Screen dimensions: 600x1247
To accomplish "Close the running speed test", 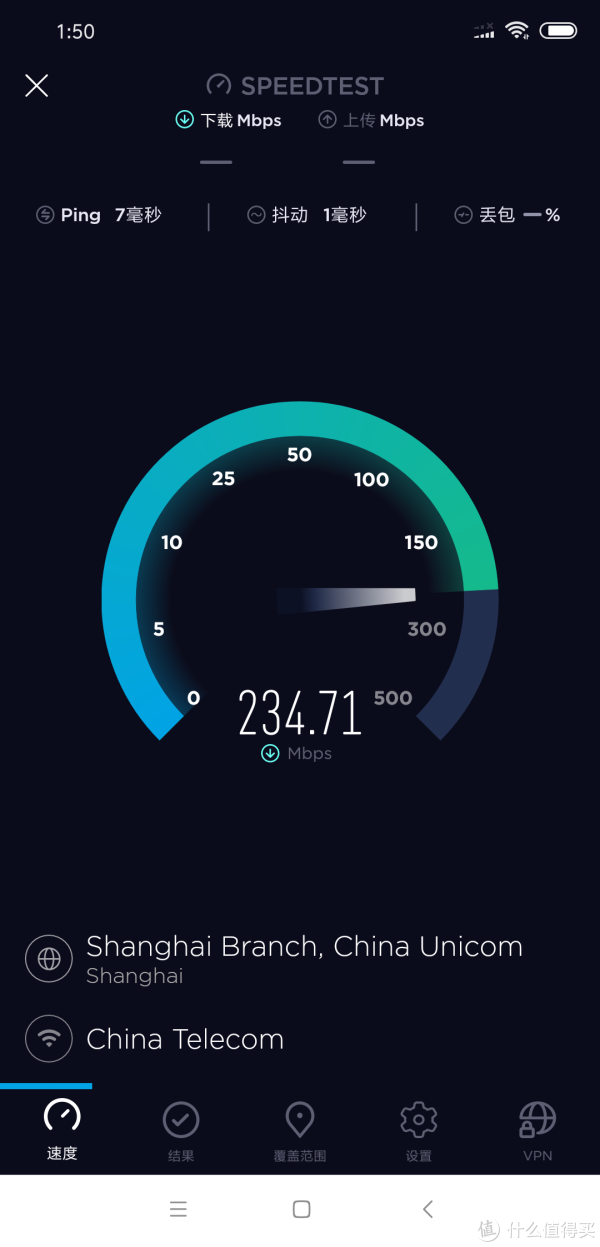I will tap(37, 85).
